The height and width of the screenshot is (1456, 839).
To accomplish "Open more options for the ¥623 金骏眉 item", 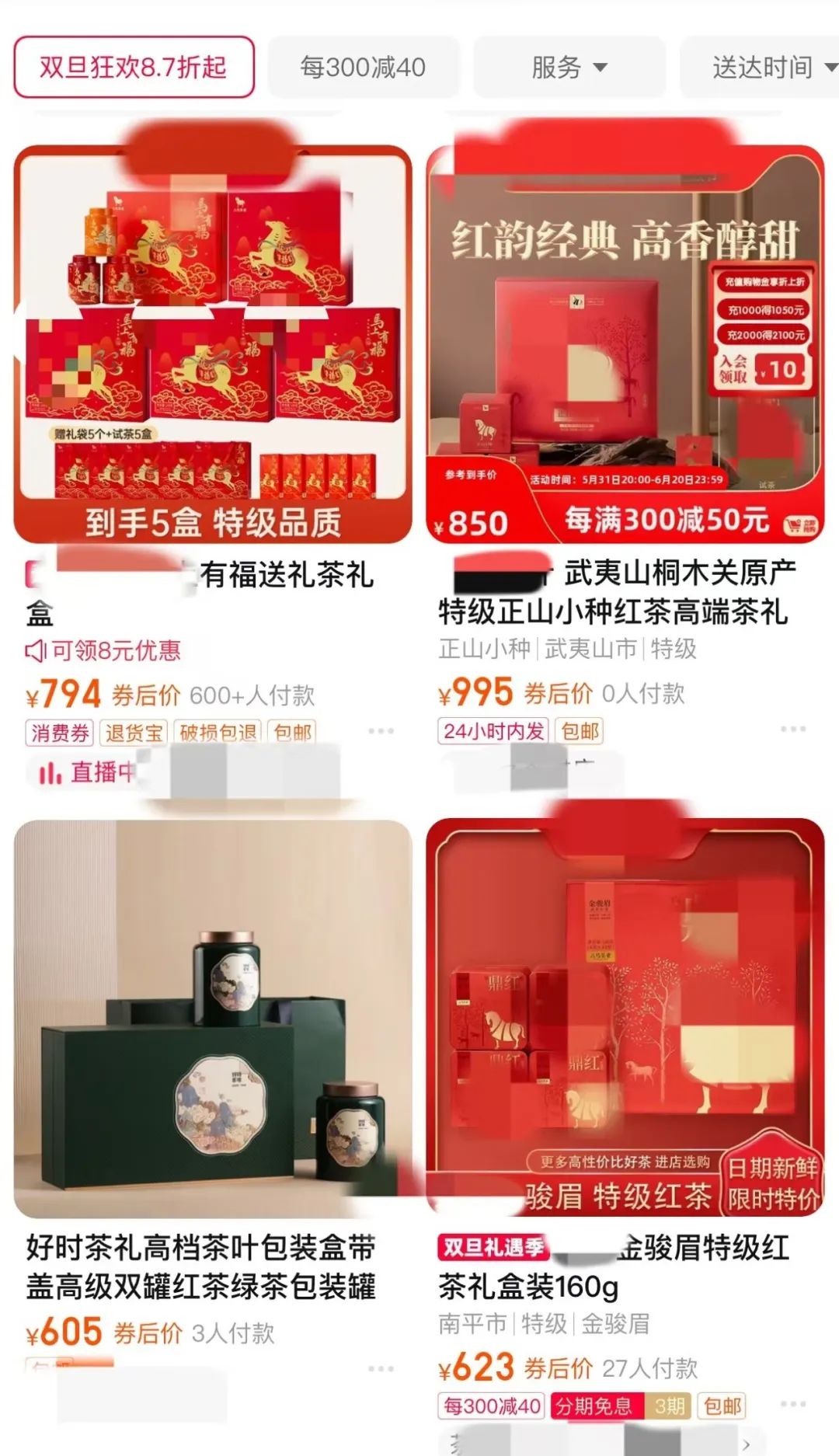I will click(792, 1404).
